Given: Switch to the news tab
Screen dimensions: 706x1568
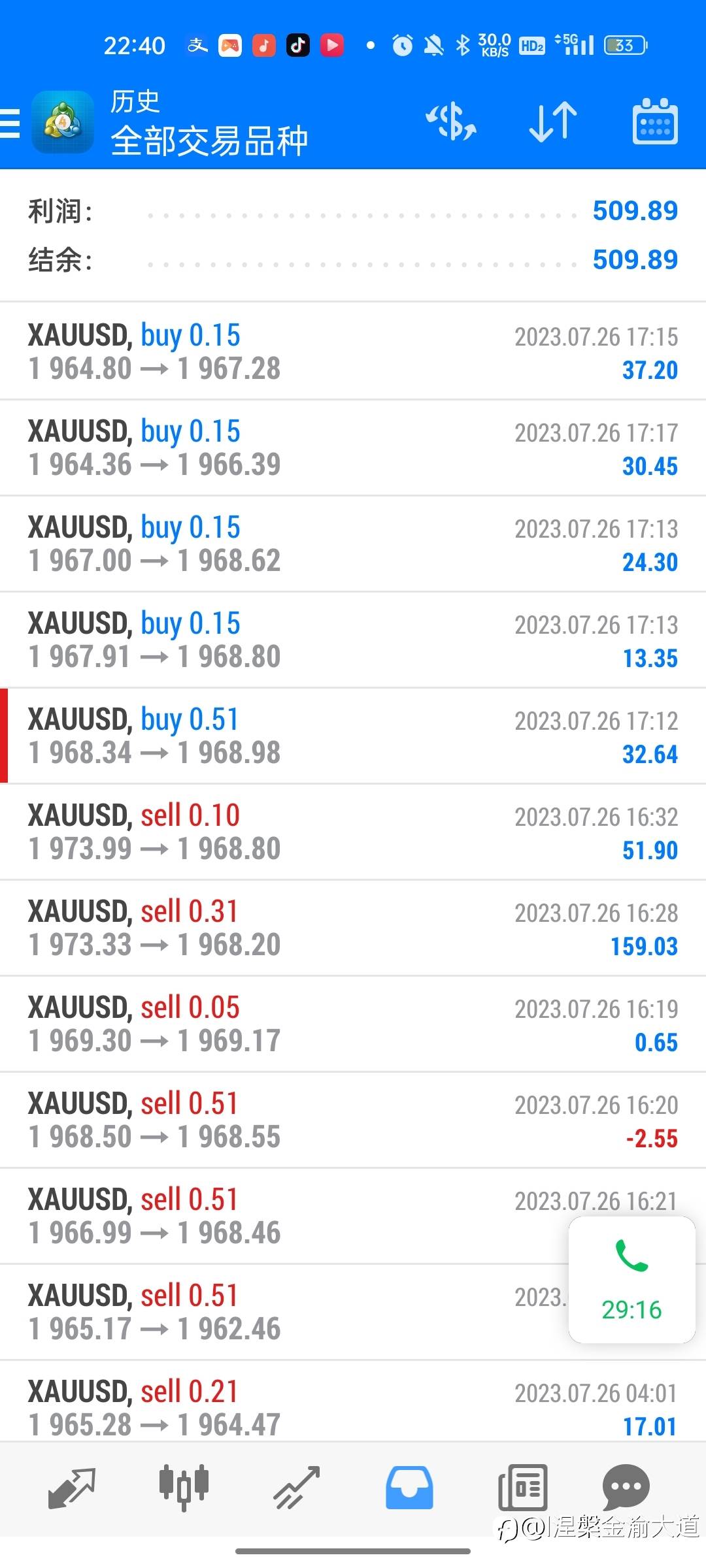Looking at the screenshot, I should (522, 1488).
